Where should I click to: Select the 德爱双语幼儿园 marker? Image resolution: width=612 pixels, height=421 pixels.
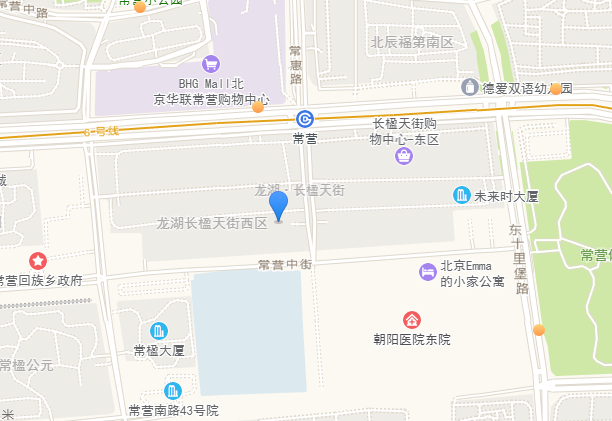(470, 87)
